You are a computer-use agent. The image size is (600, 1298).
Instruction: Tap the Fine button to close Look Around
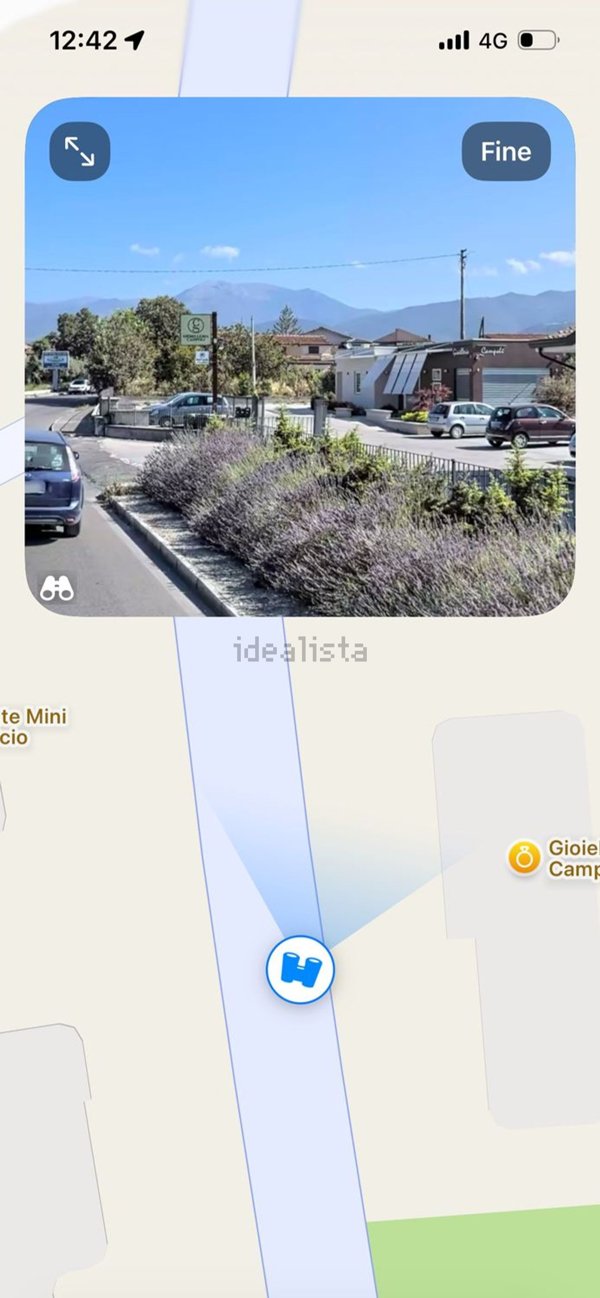tap(506, 151)
